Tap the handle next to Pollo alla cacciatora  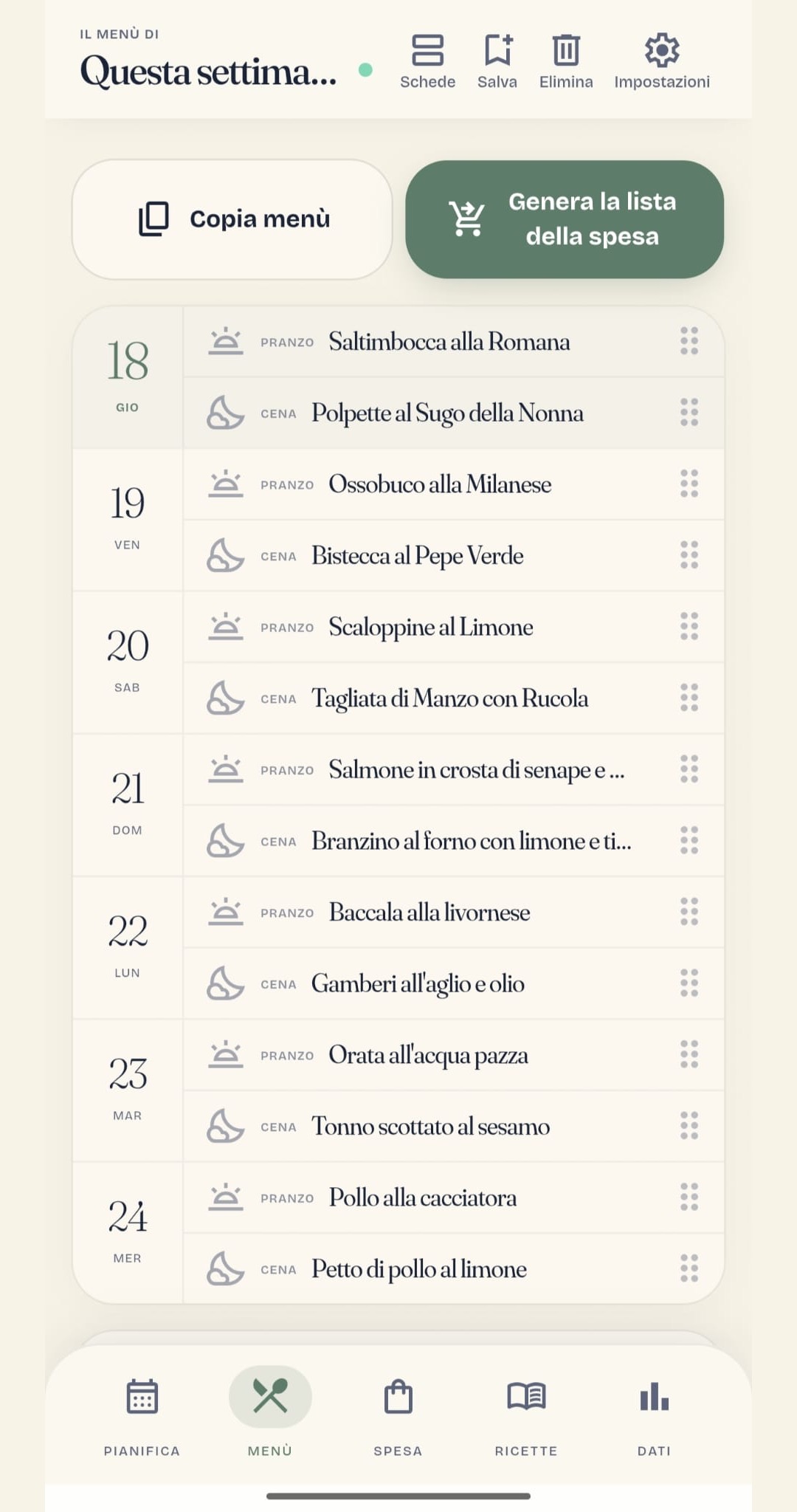tap(689, 1197)
